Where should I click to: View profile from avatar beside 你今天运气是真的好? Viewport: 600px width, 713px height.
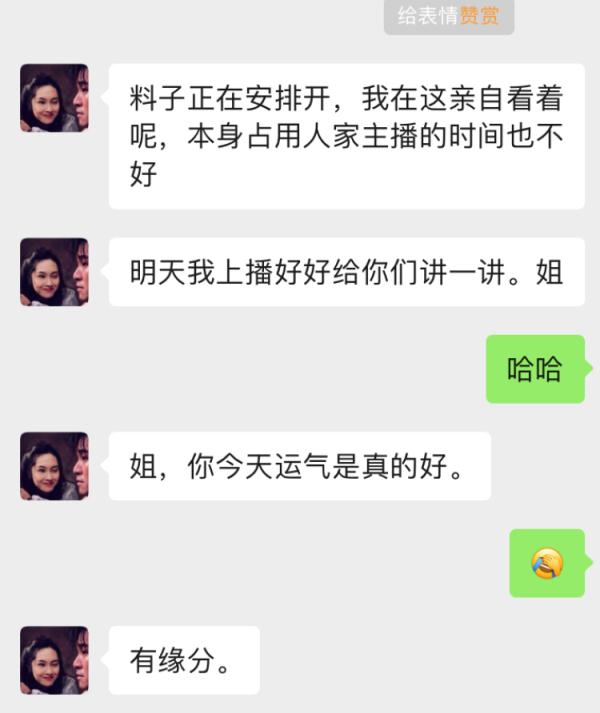[54, 465]
